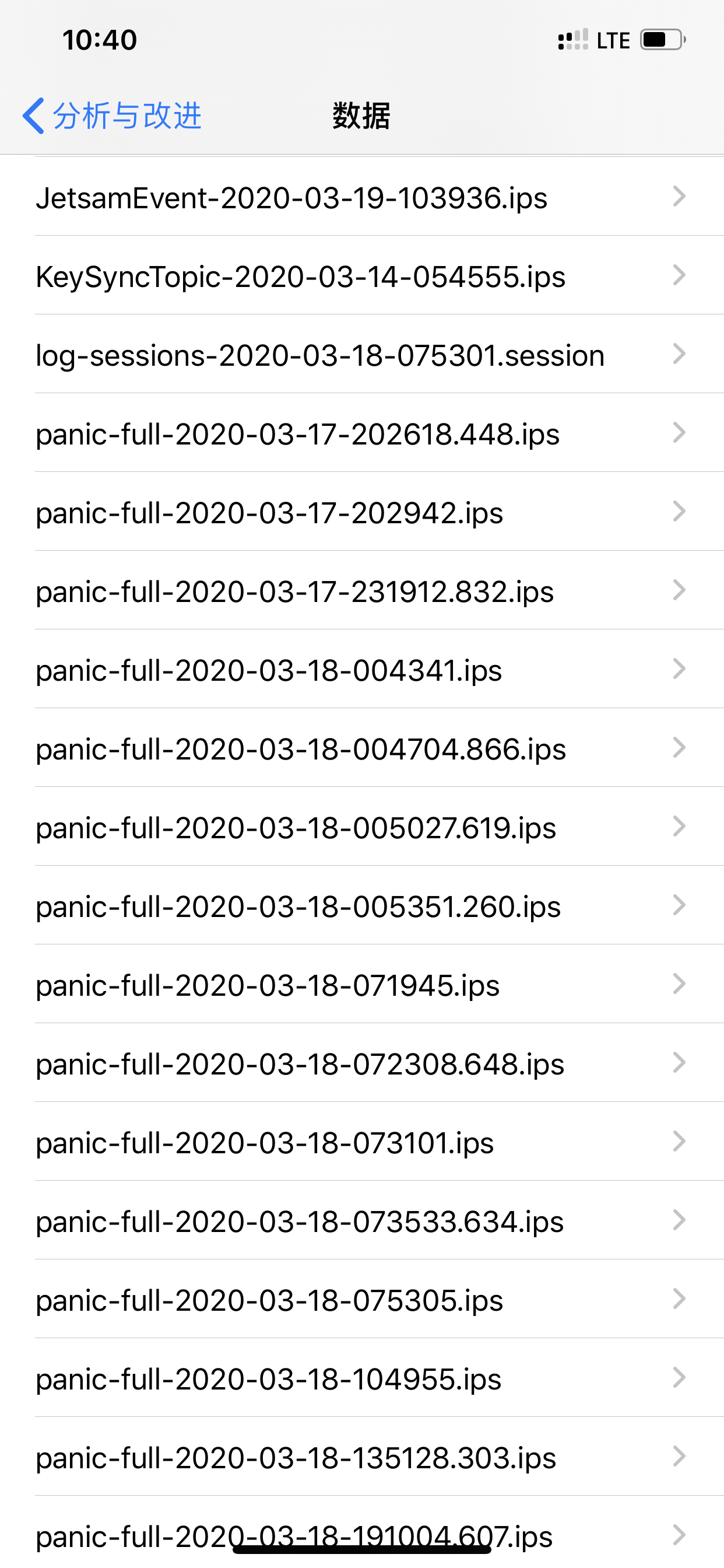Open KeySyncTopic-2020-03-14-054555.ips
The width and height of the screenshot is (724, 1568).
(301, 277)
